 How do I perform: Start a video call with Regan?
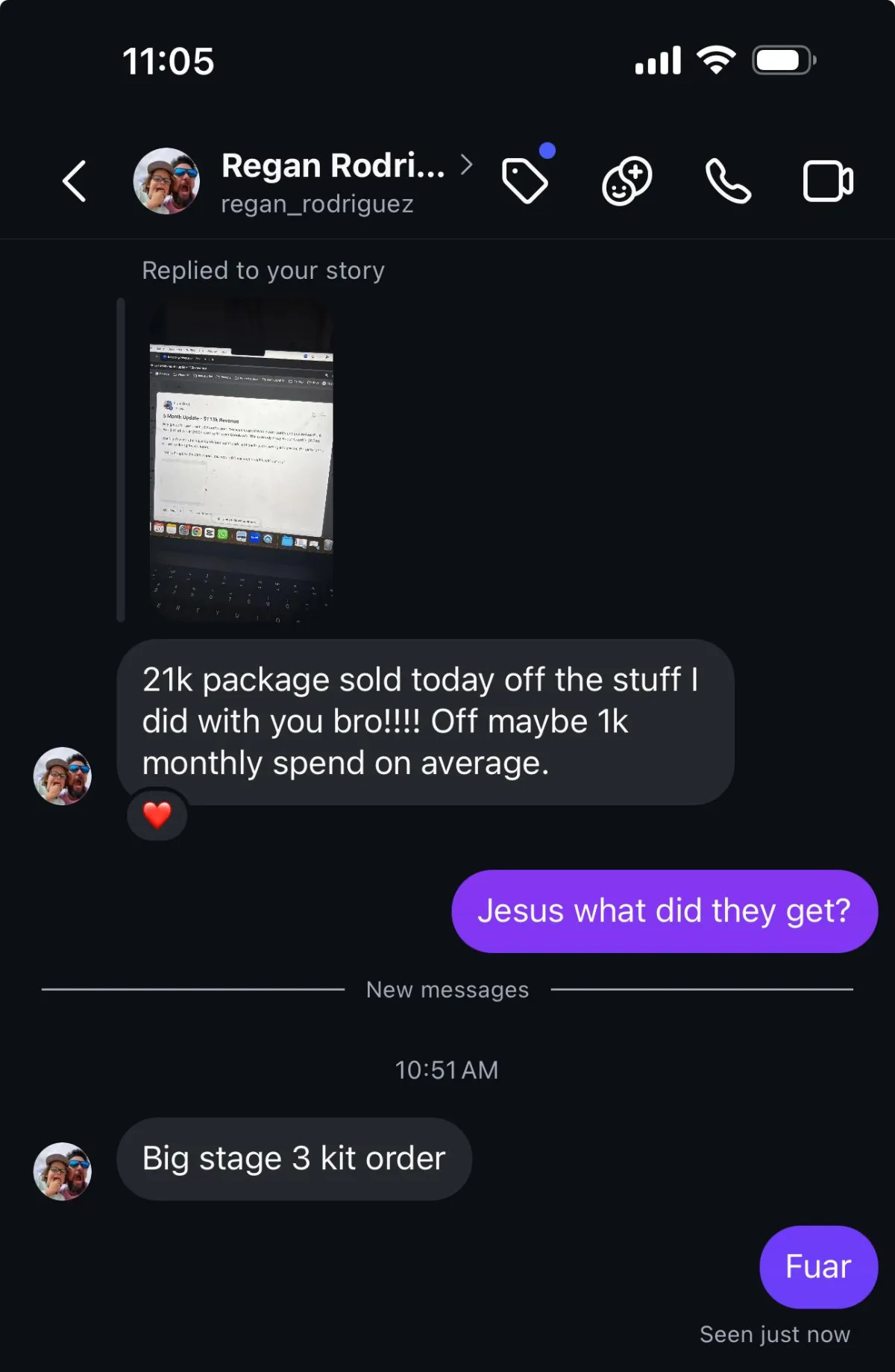[828, 181]
